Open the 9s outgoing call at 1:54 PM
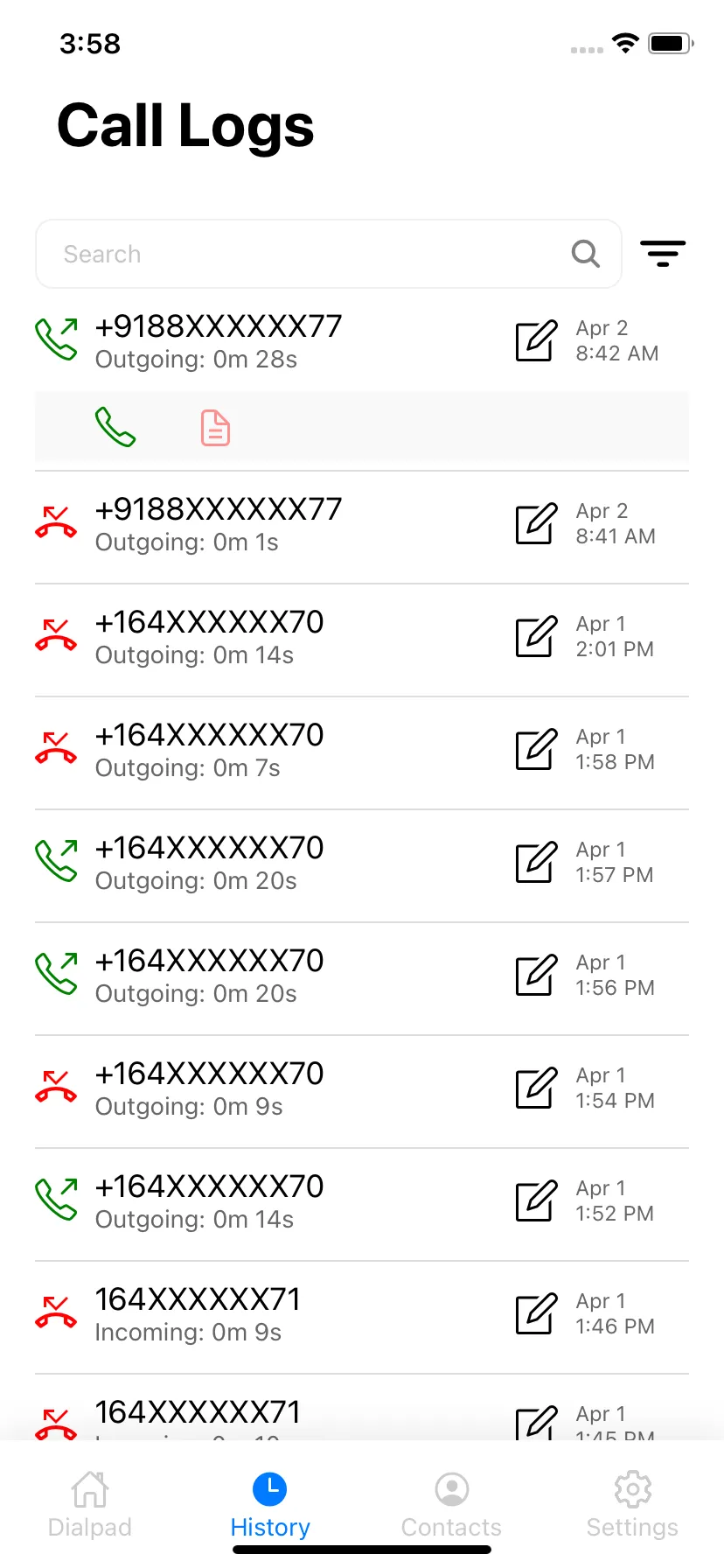The image size is (724, 1568). click(262, 1088)
